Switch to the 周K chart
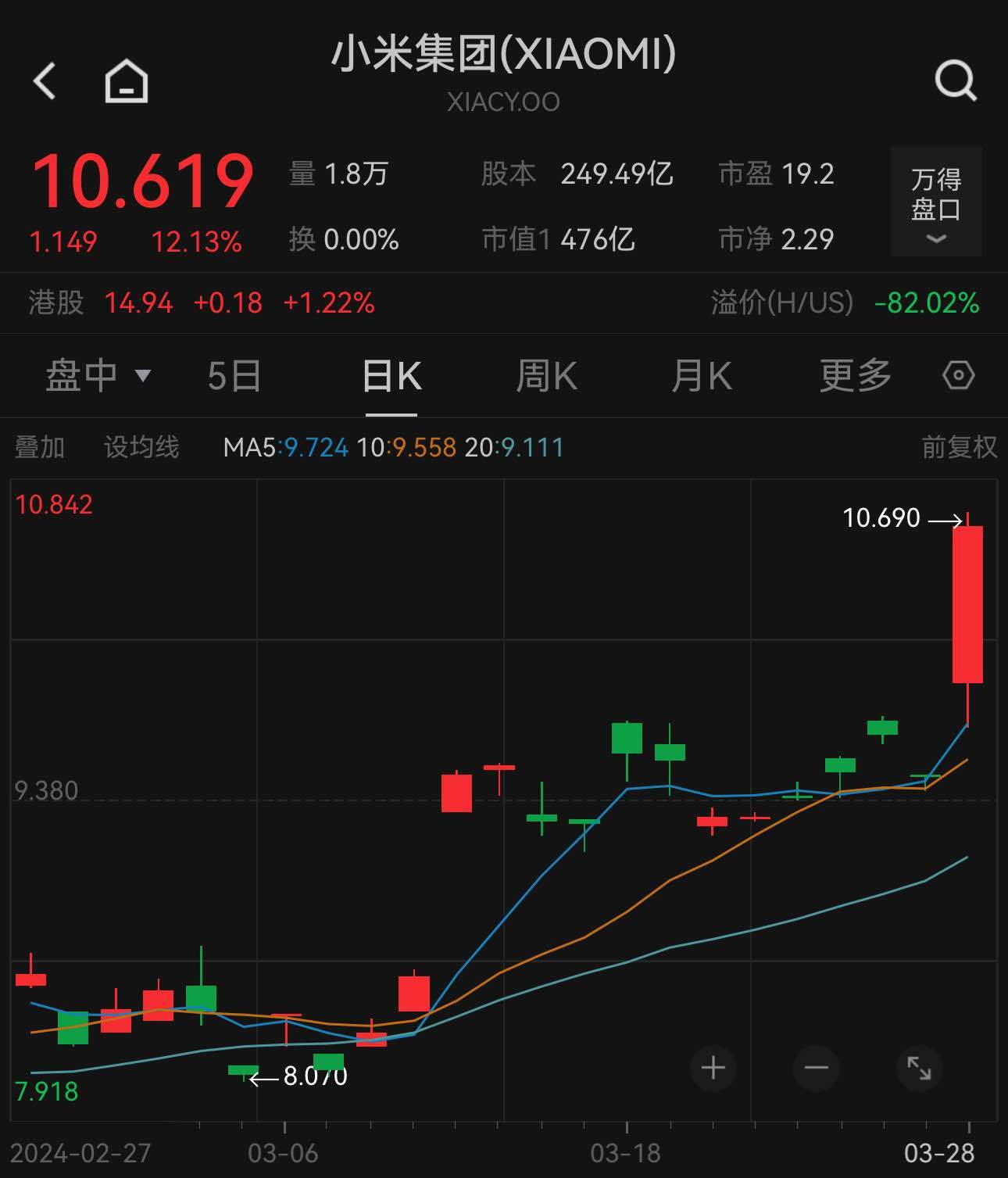 click(x=546, y=376)
